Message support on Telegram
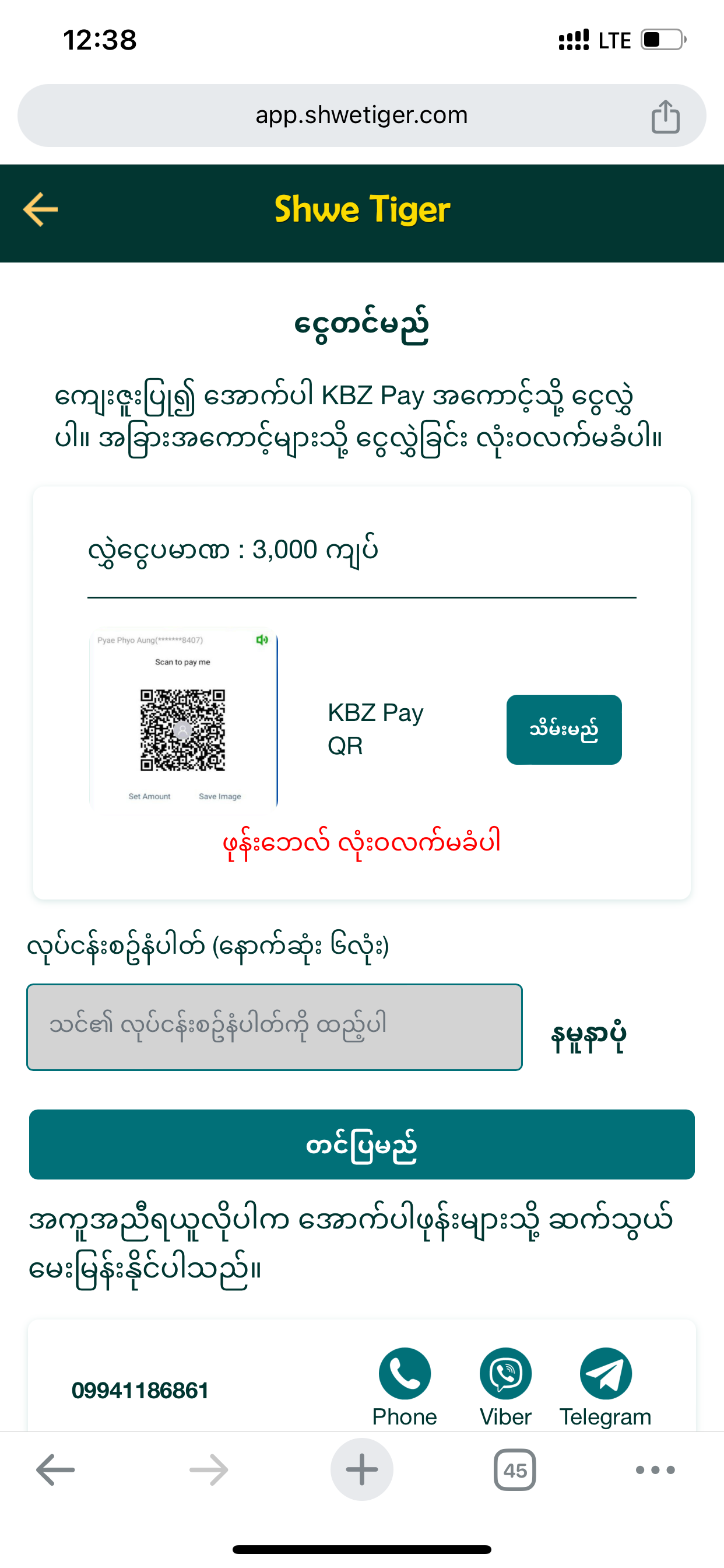The width and height of the screenshot is (724, 1568). (605, 1374)
